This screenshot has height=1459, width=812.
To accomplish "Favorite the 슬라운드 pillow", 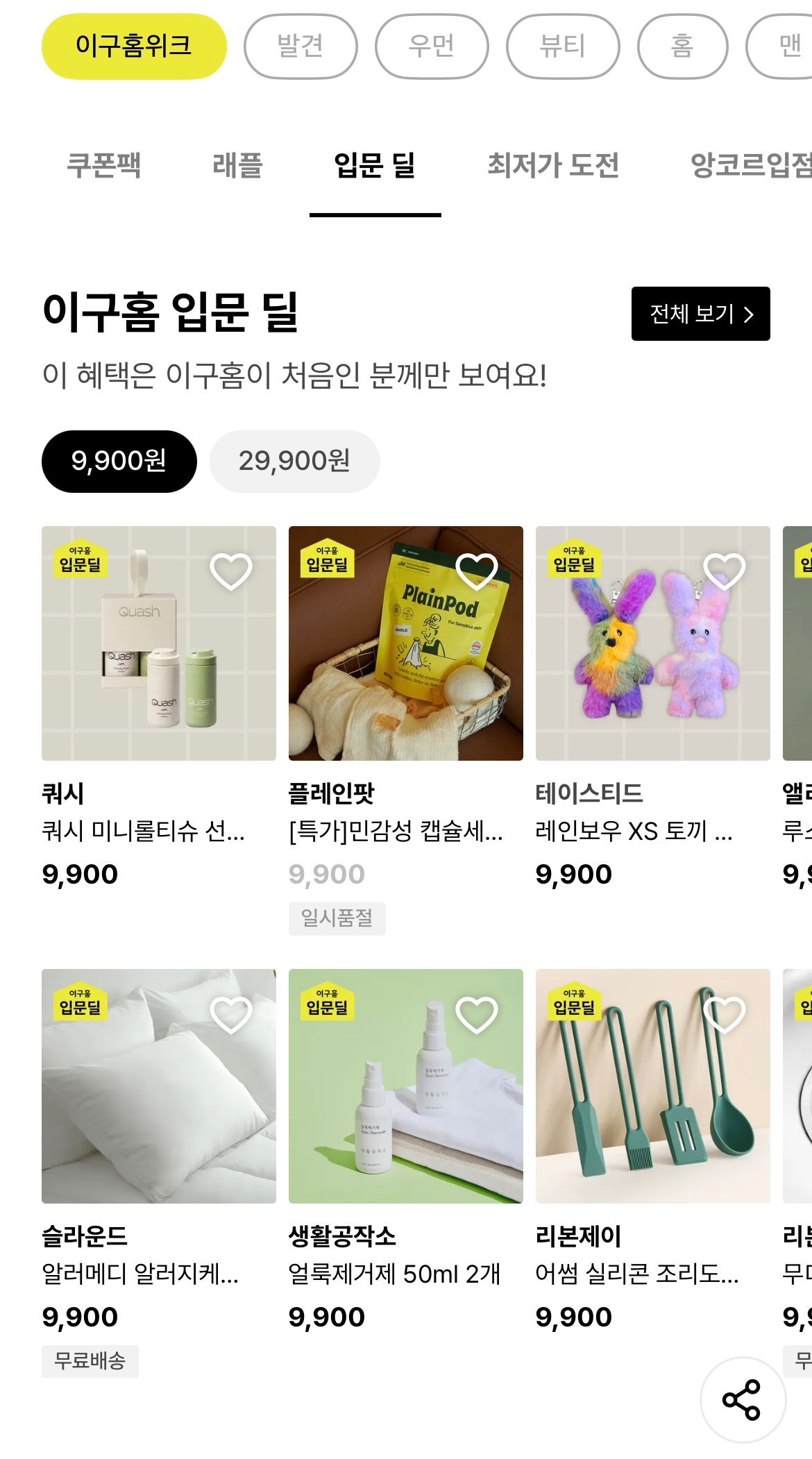I will (231, 1015).
